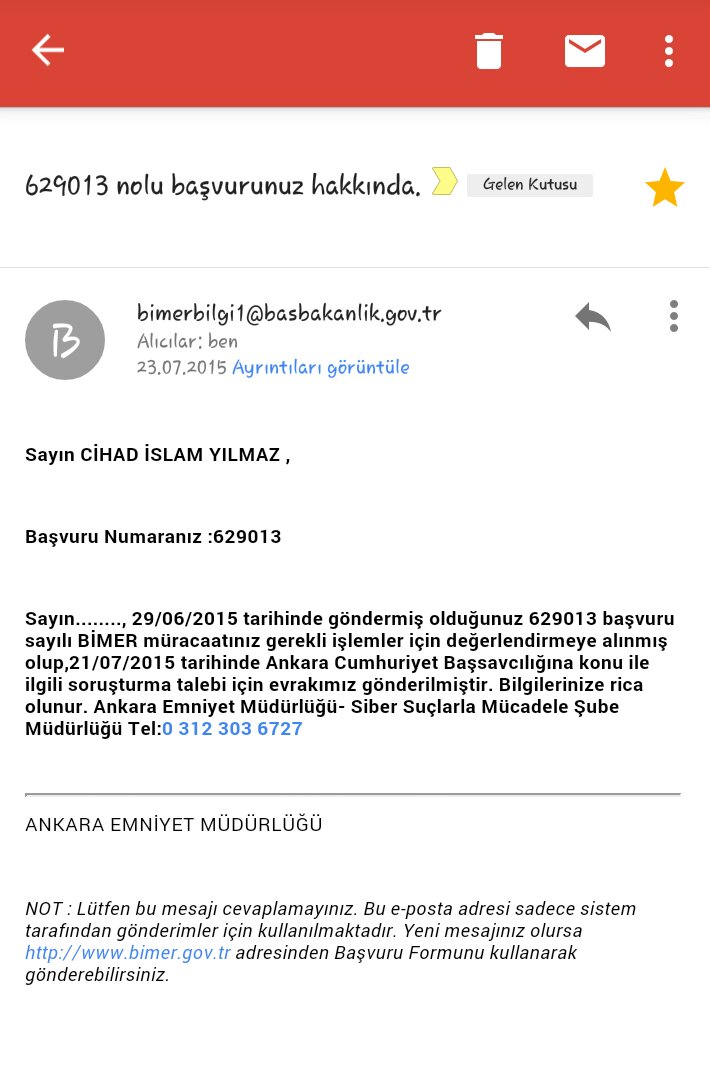The width and height of the screenshot is (710, 1079).
Task: Open the Gelen Kutusu label
Action: (530, 185)
